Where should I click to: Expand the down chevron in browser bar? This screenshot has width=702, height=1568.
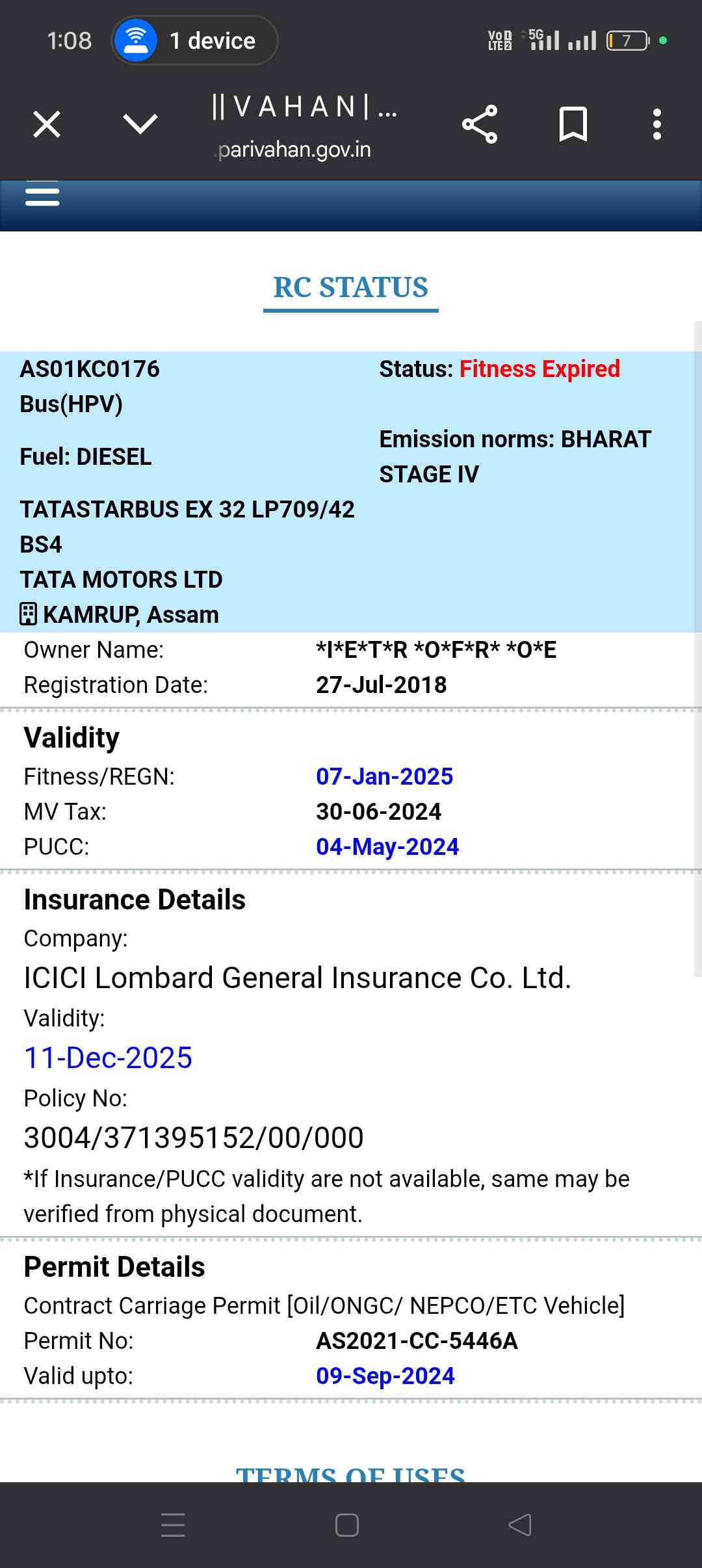140,124
